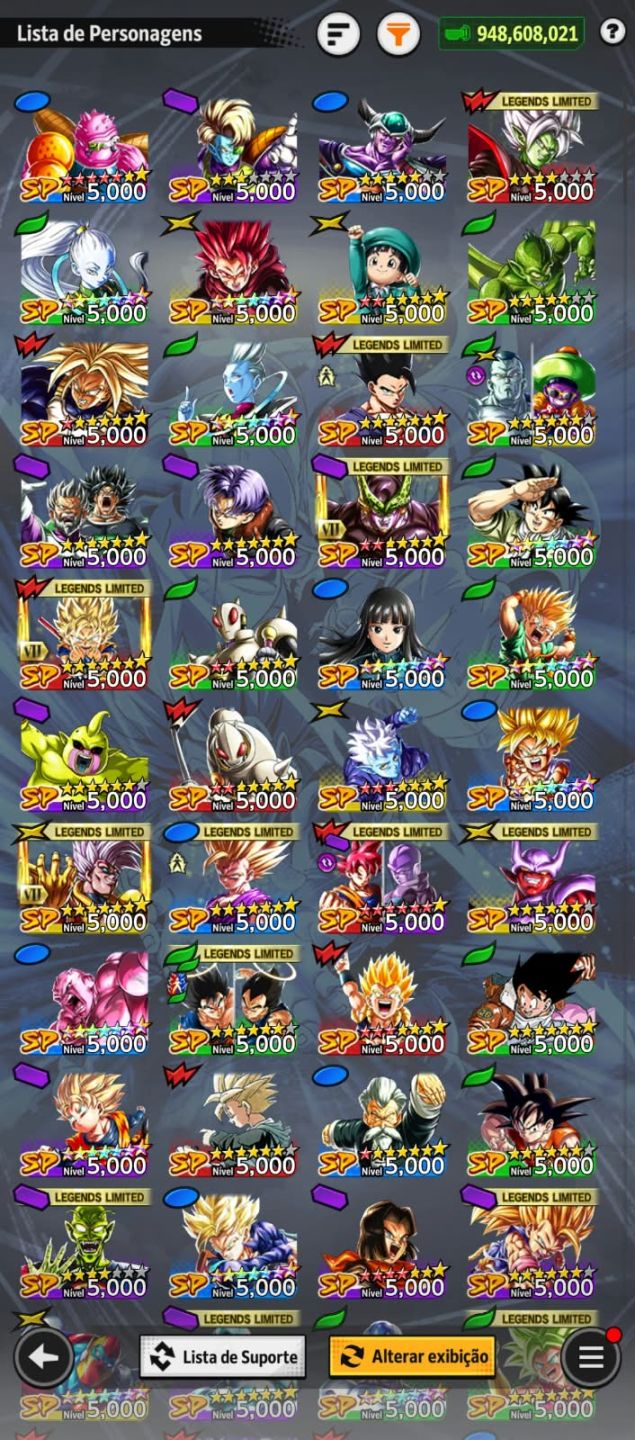Screen dimensions: 635x1440
Task: Open the hamburger menu button
Action: (x=590, y=1358)
